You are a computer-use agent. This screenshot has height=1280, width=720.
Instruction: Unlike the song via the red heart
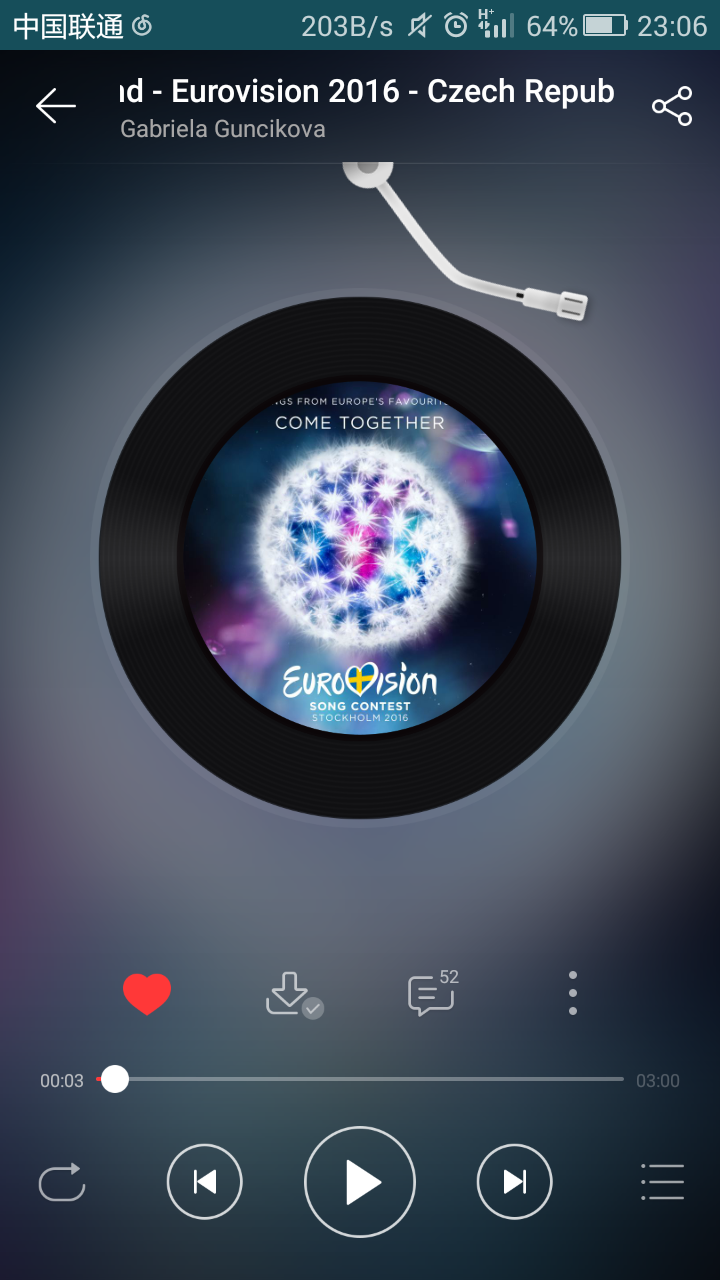[147, 994]
